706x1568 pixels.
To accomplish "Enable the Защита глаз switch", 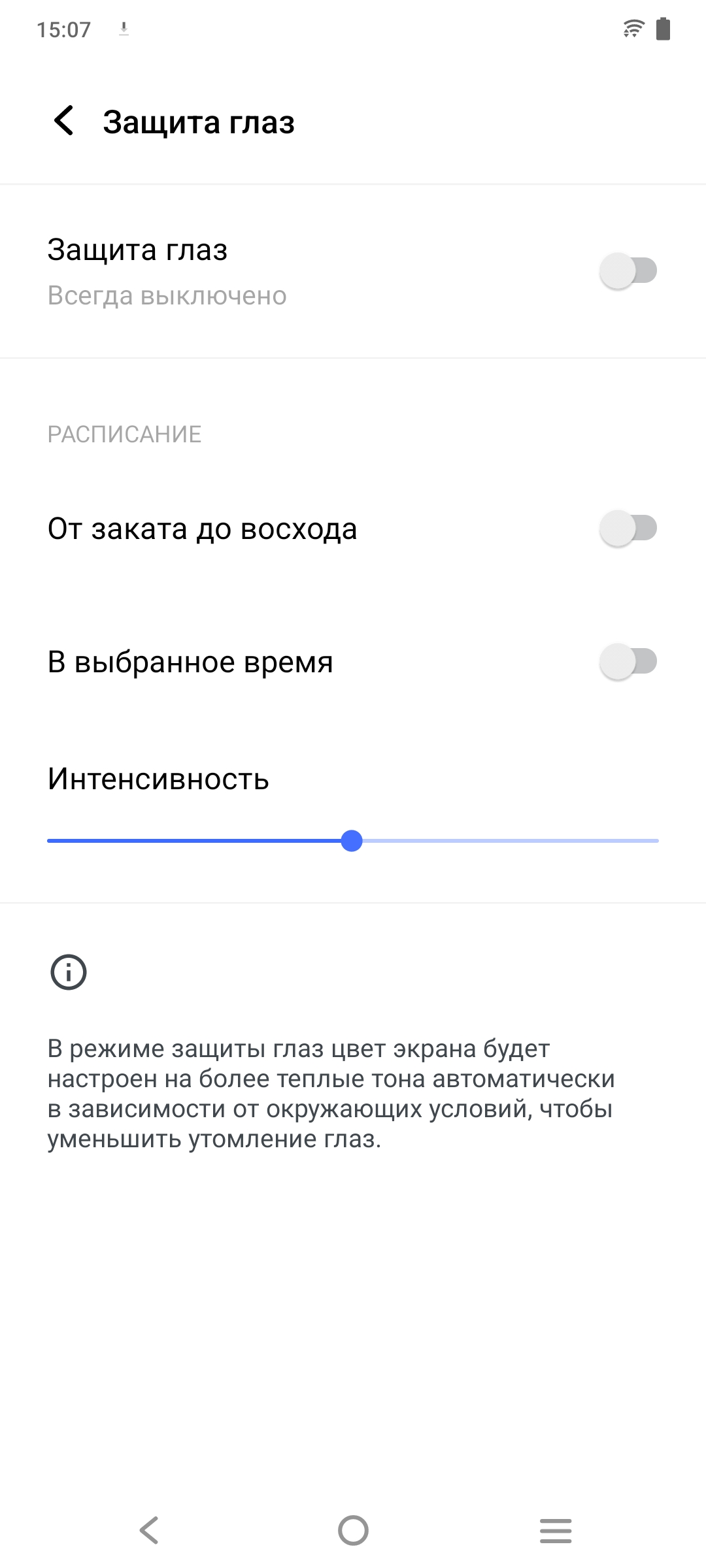I will tap(628, 270).
